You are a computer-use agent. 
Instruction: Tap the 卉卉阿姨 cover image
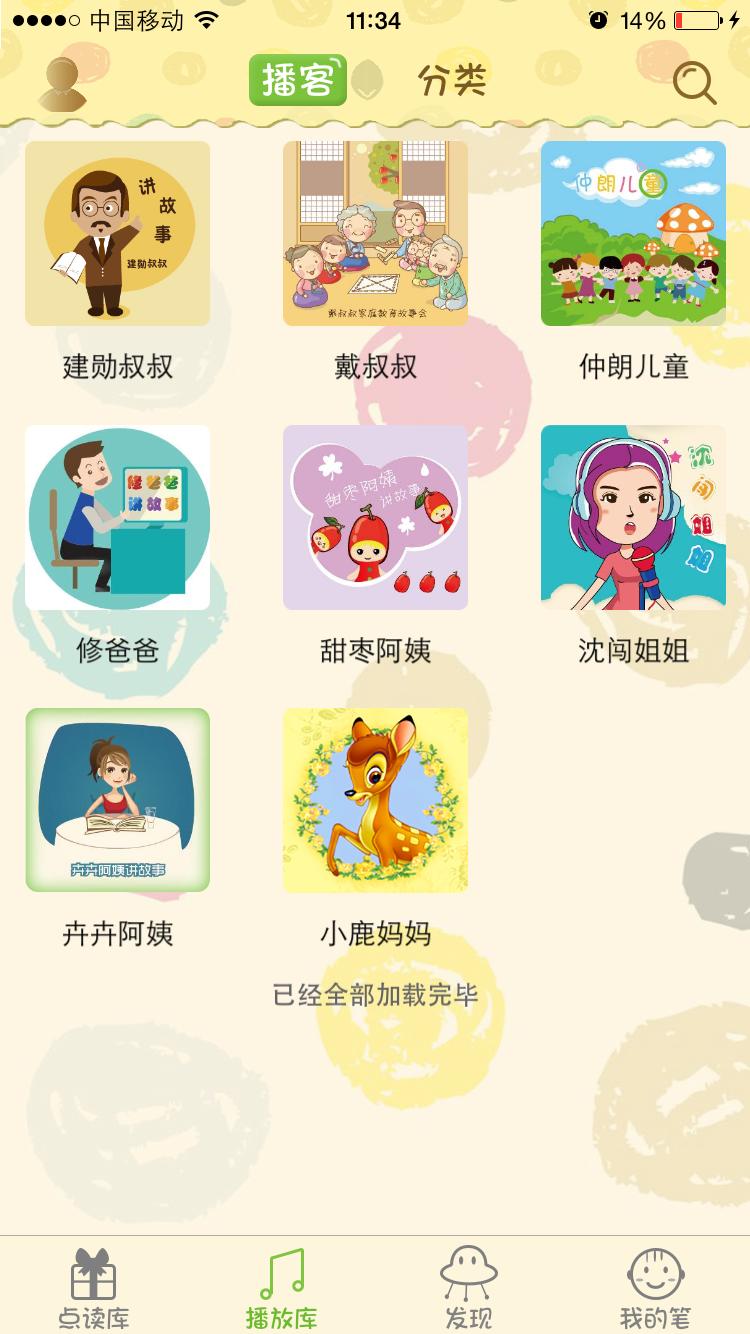click(x=117, y=800)
